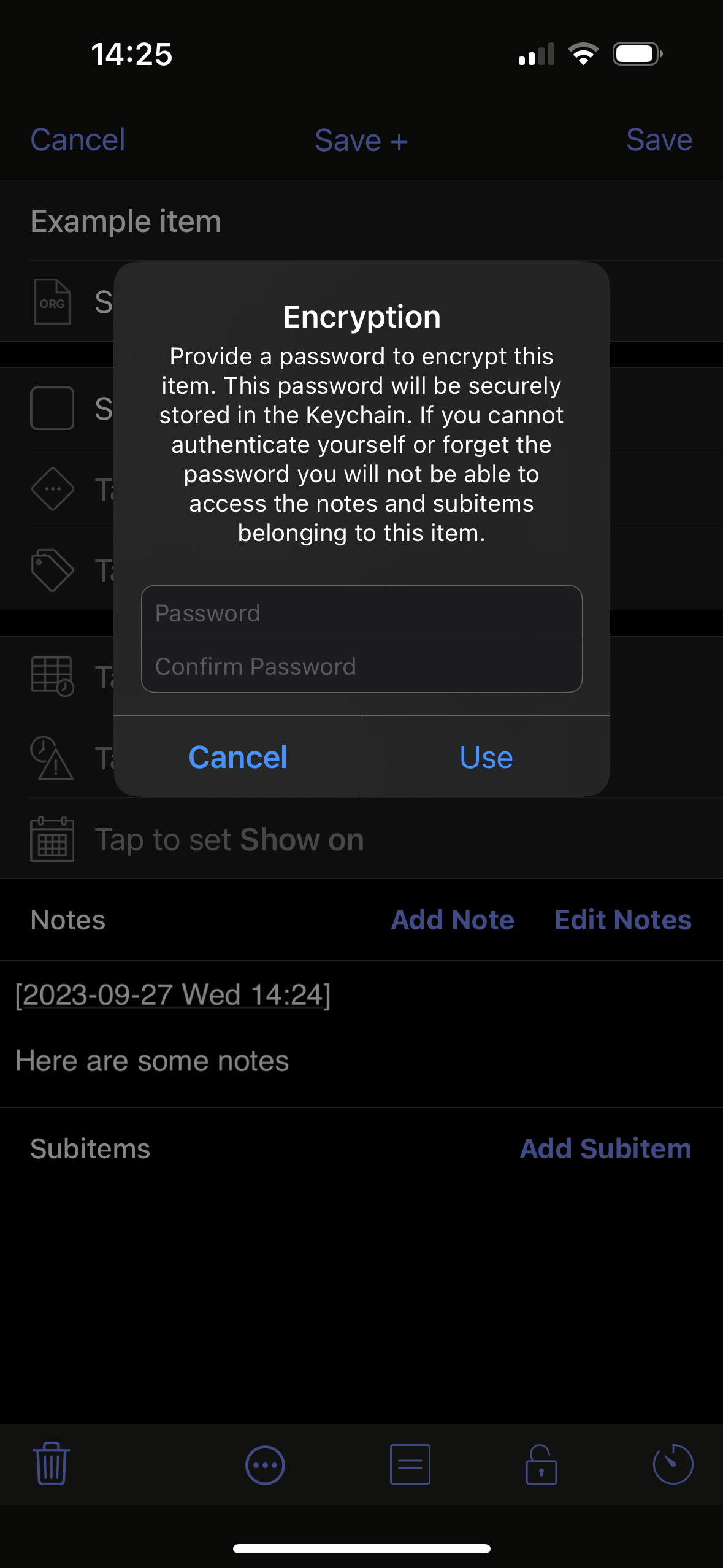Add Subitem under Subitems
Image resolution: width=723 pixels, height=1568 pixels.
pos(606,1148)
